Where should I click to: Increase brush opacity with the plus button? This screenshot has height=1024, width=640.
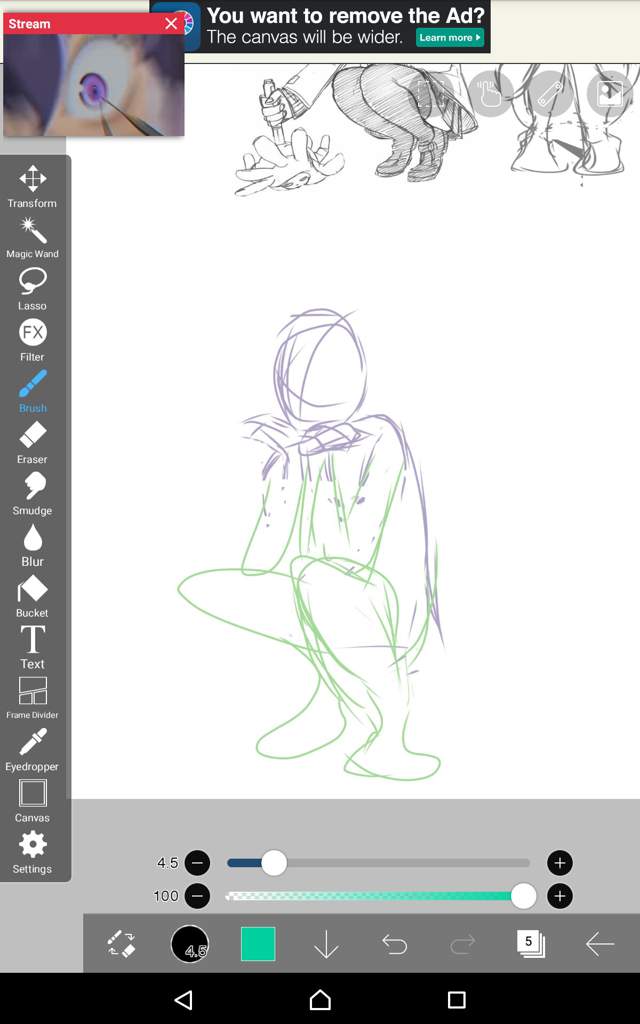coord(559,896)
